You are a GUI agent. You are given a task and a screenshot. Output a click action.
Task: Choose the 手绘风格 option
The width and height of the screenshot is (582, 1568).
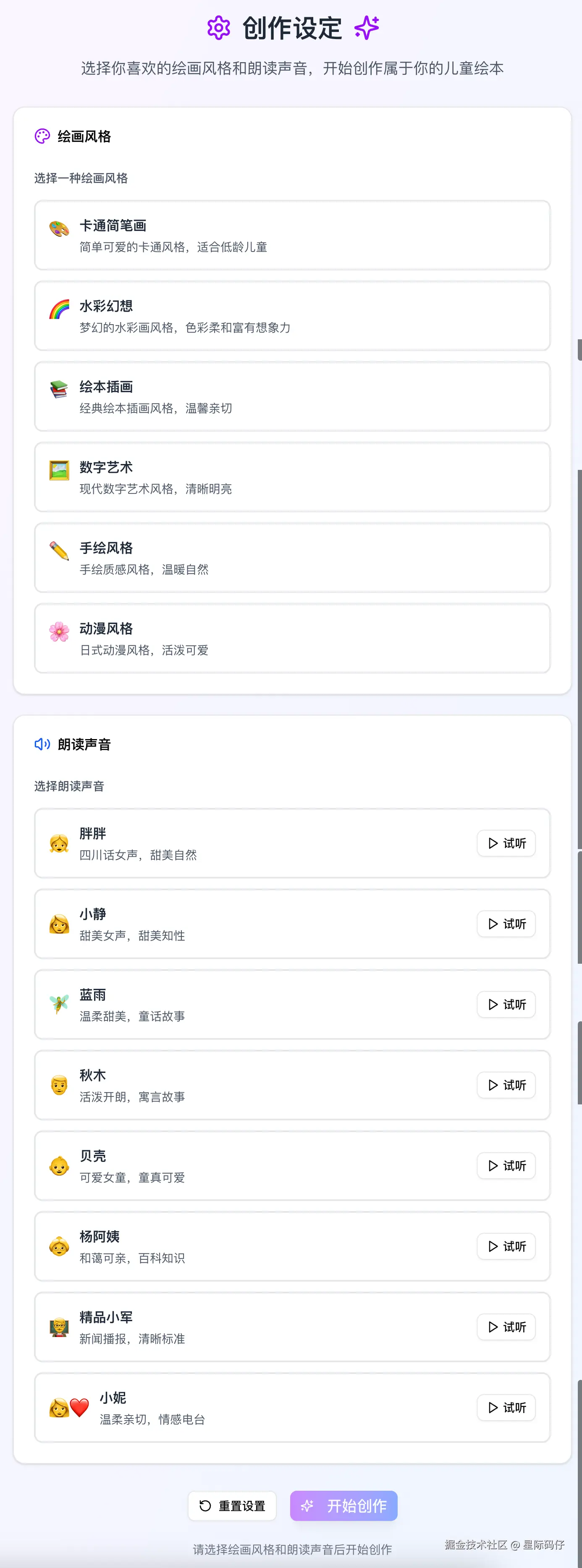point(292,558)
